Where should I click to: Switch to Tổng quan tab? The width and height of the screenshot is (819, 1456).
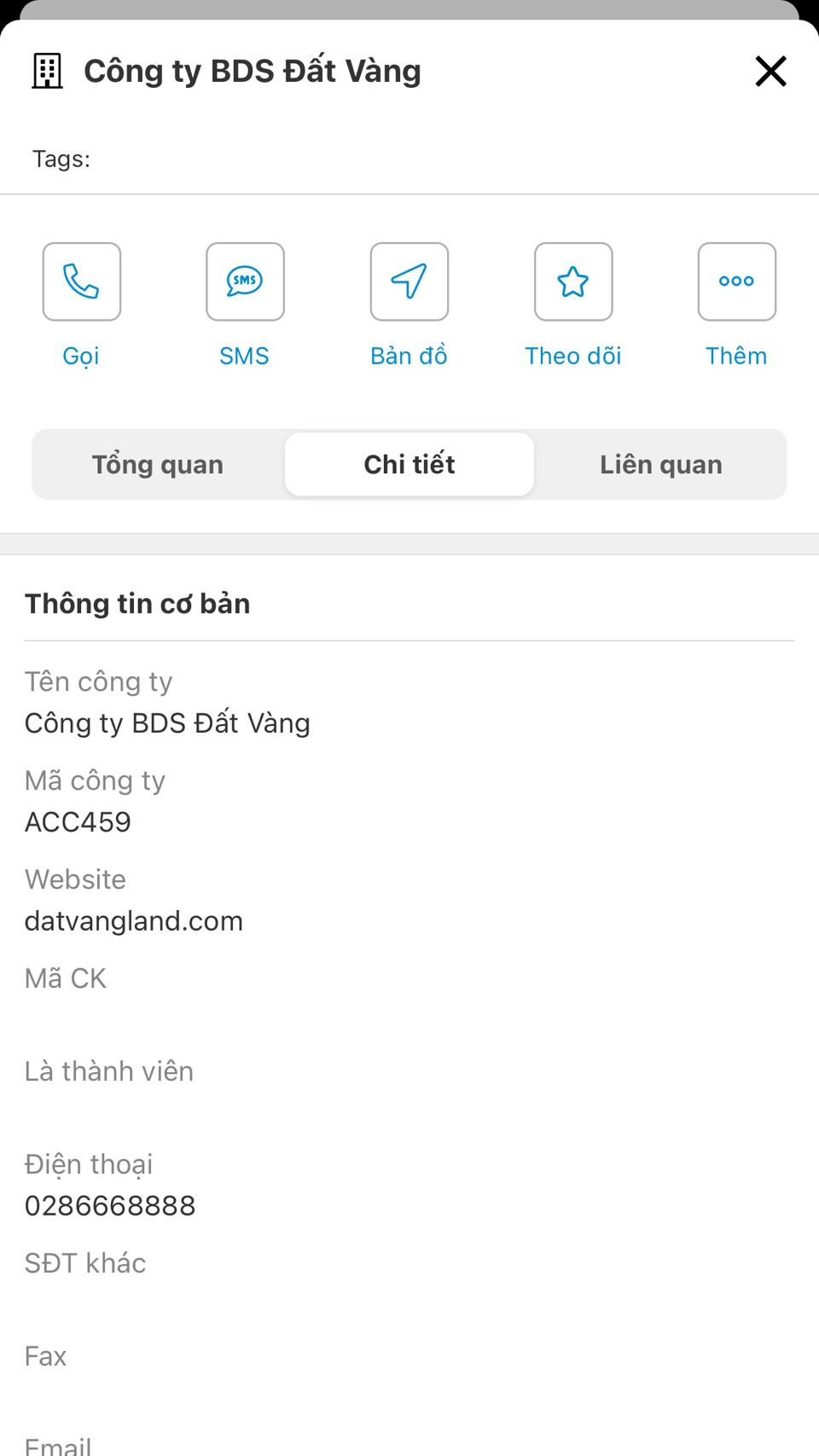pyautogui.click(x=158, y=464)
